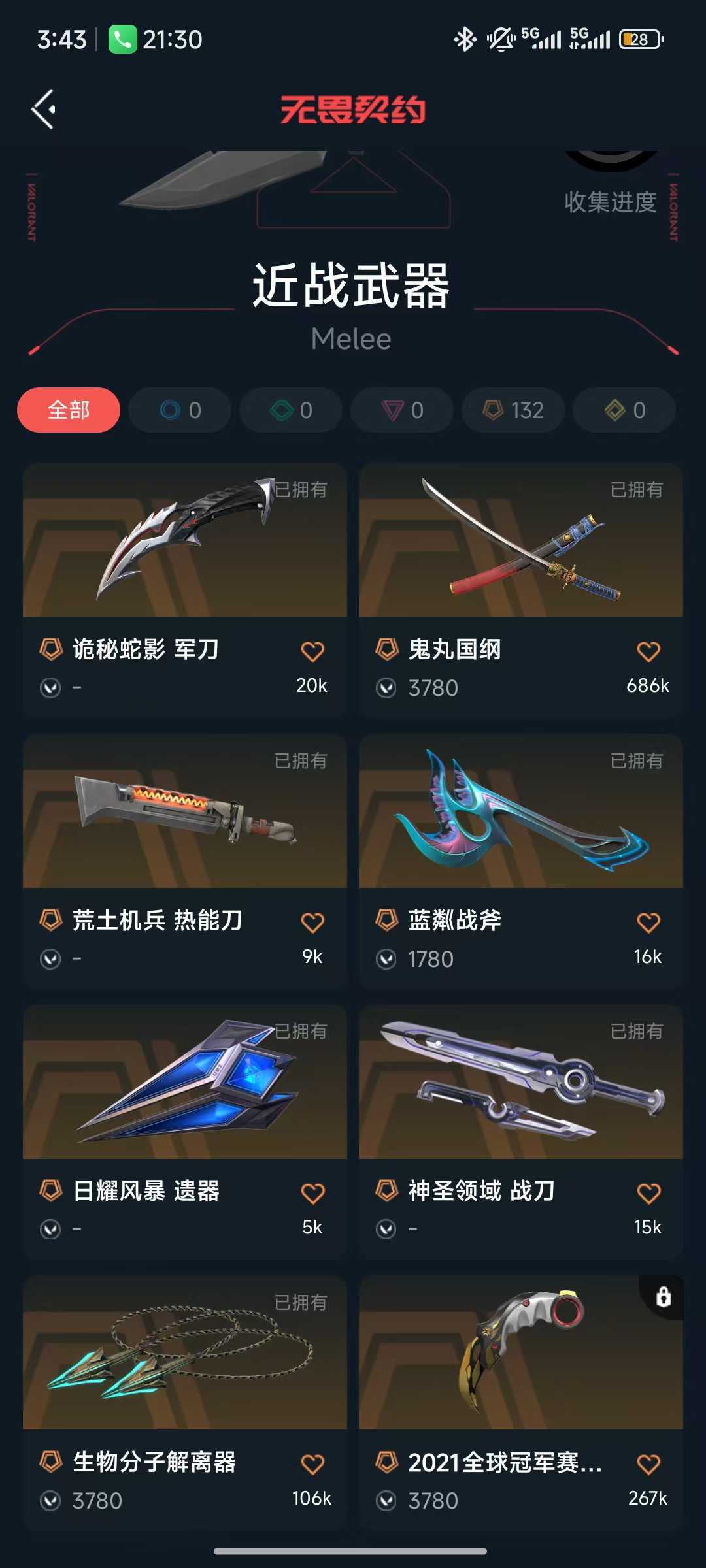The width and height of the screenshot is (706, 1568).
Task: Favorite the 神圣领域 战刀 skin
Action: tap(648, 1193)
